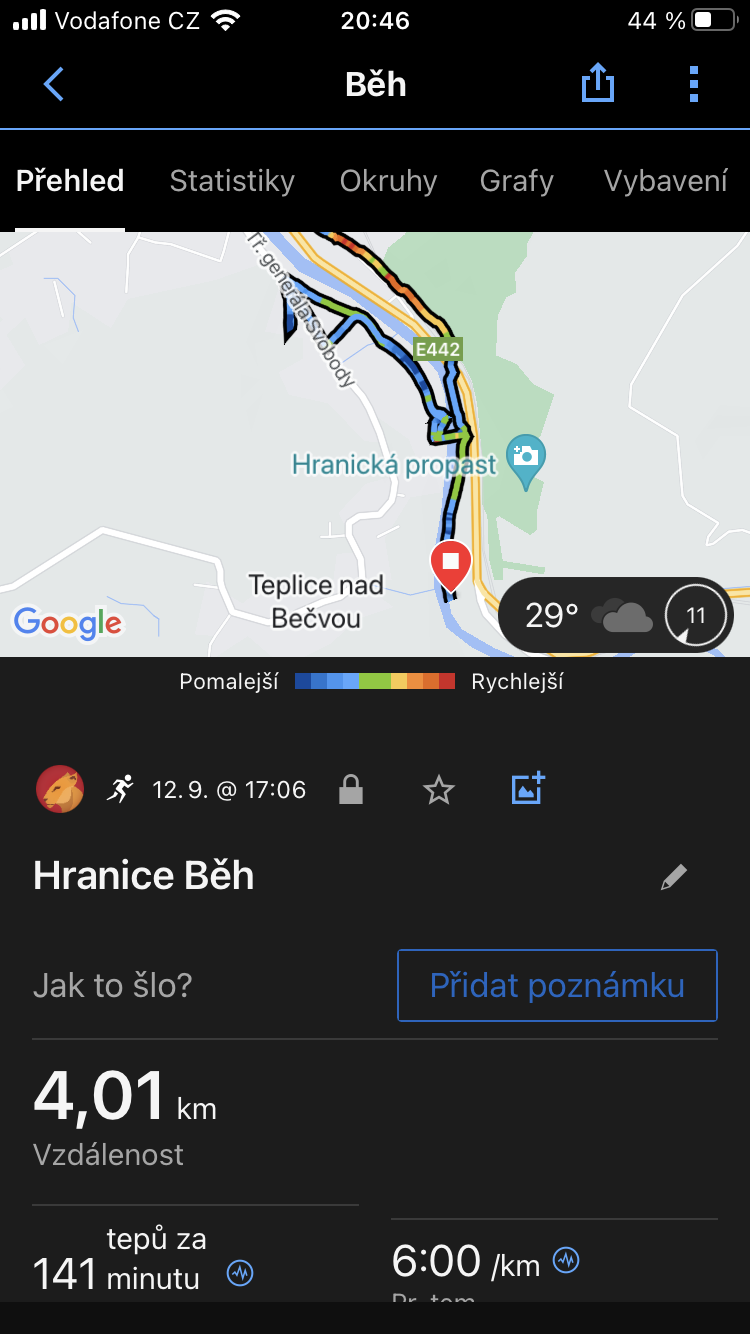The width and height of the screenshot is (750, 1334).
Task: Tap the weather badge showing 29°
Action: coord(614,615)
